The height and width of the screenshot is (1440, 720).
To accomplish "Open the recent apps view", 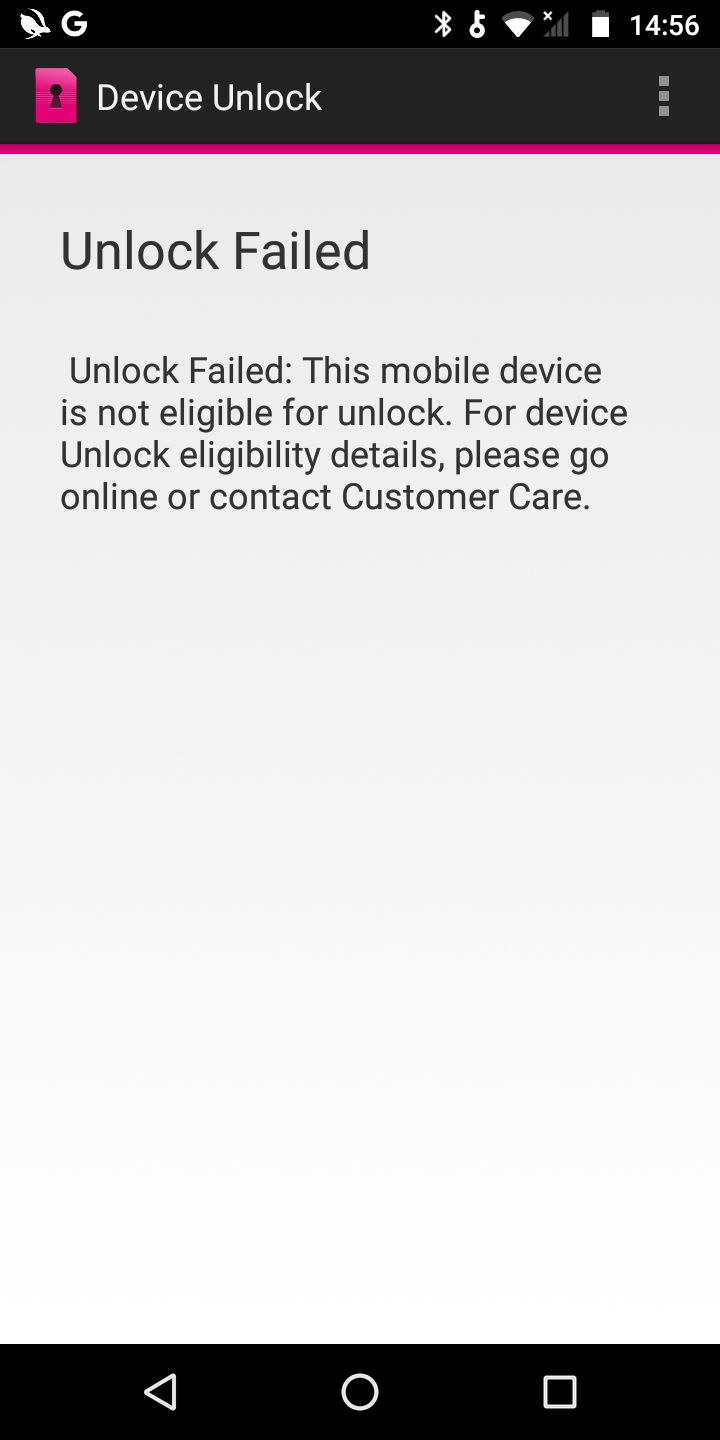I will [560, 1391].
